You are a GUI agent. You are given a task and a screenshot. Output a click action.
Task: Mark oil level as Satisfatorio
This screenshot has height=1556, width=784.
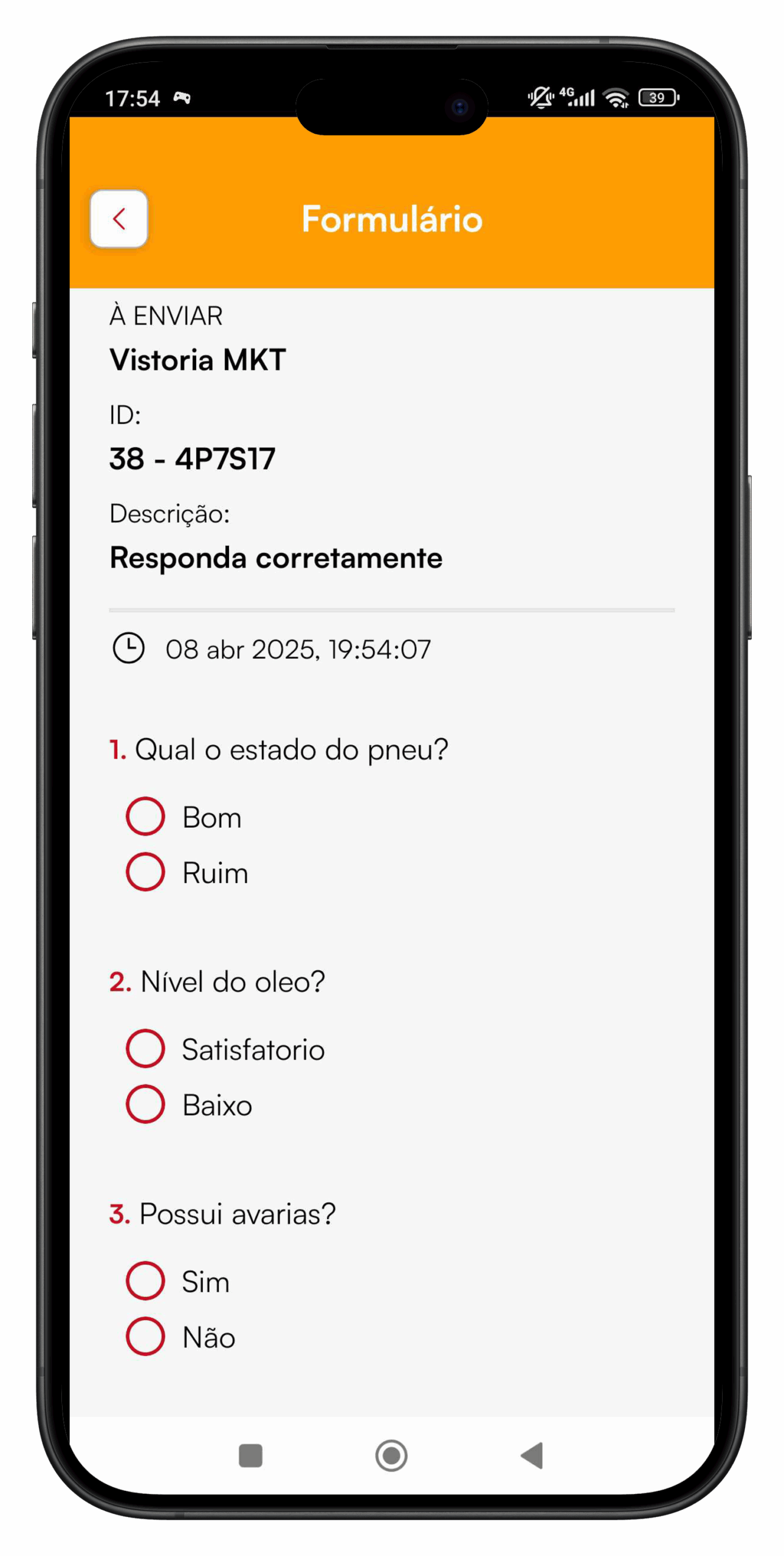pos(145,1048)
